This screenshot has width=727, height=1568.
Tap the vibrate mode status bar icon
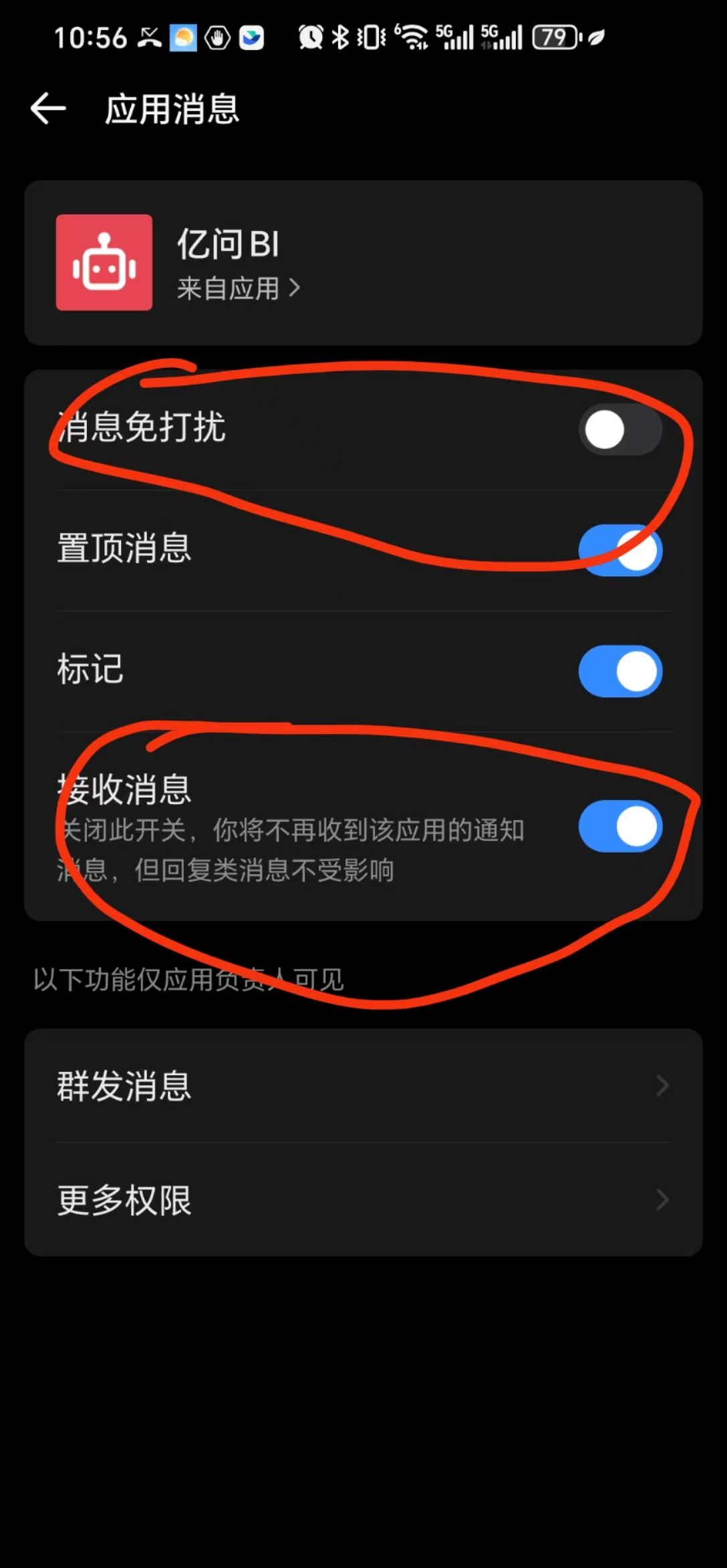[x=372, y=37]
